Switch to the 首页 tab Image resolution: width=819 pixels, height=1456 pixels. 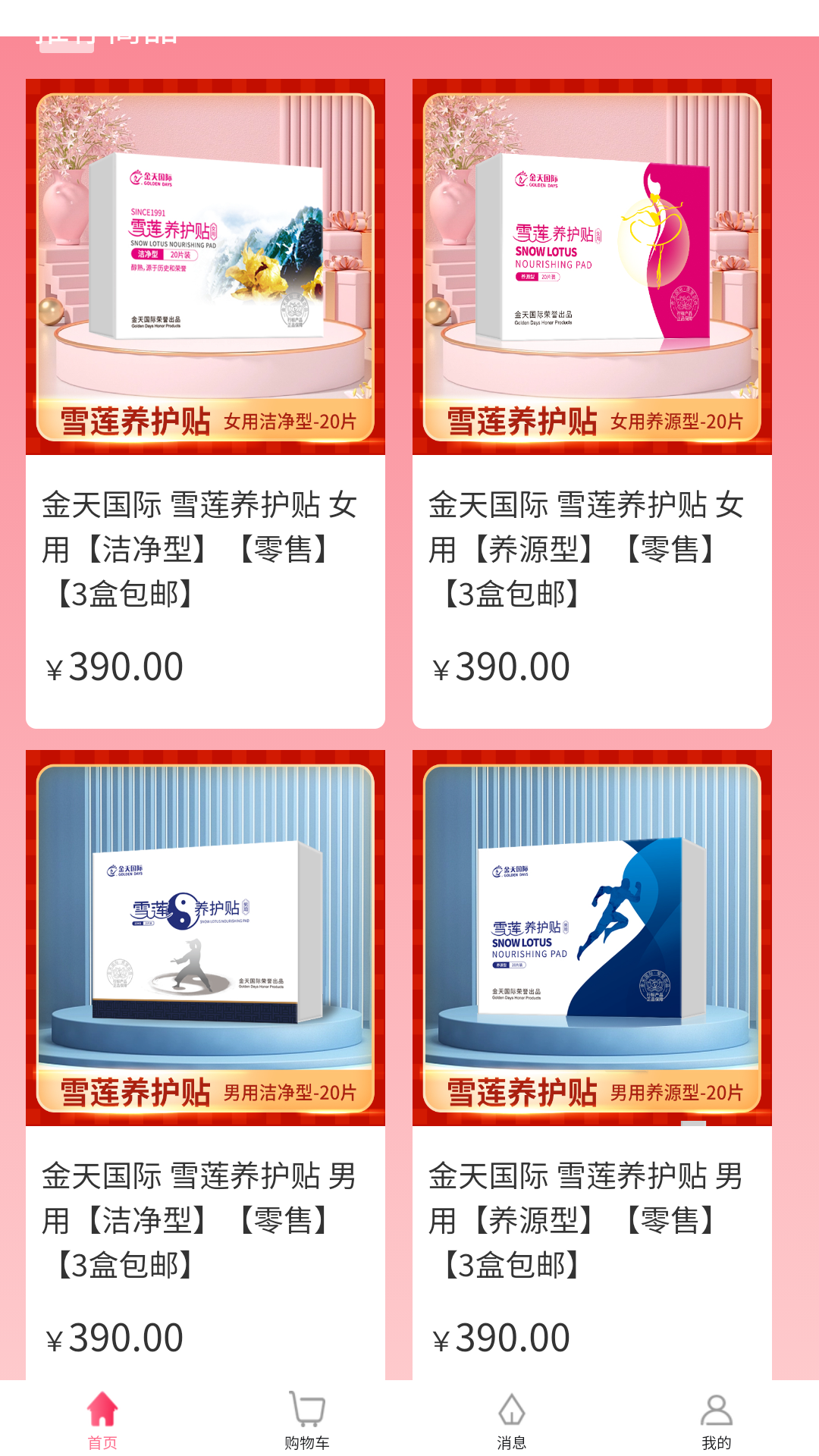click(x=102, y=1420)
